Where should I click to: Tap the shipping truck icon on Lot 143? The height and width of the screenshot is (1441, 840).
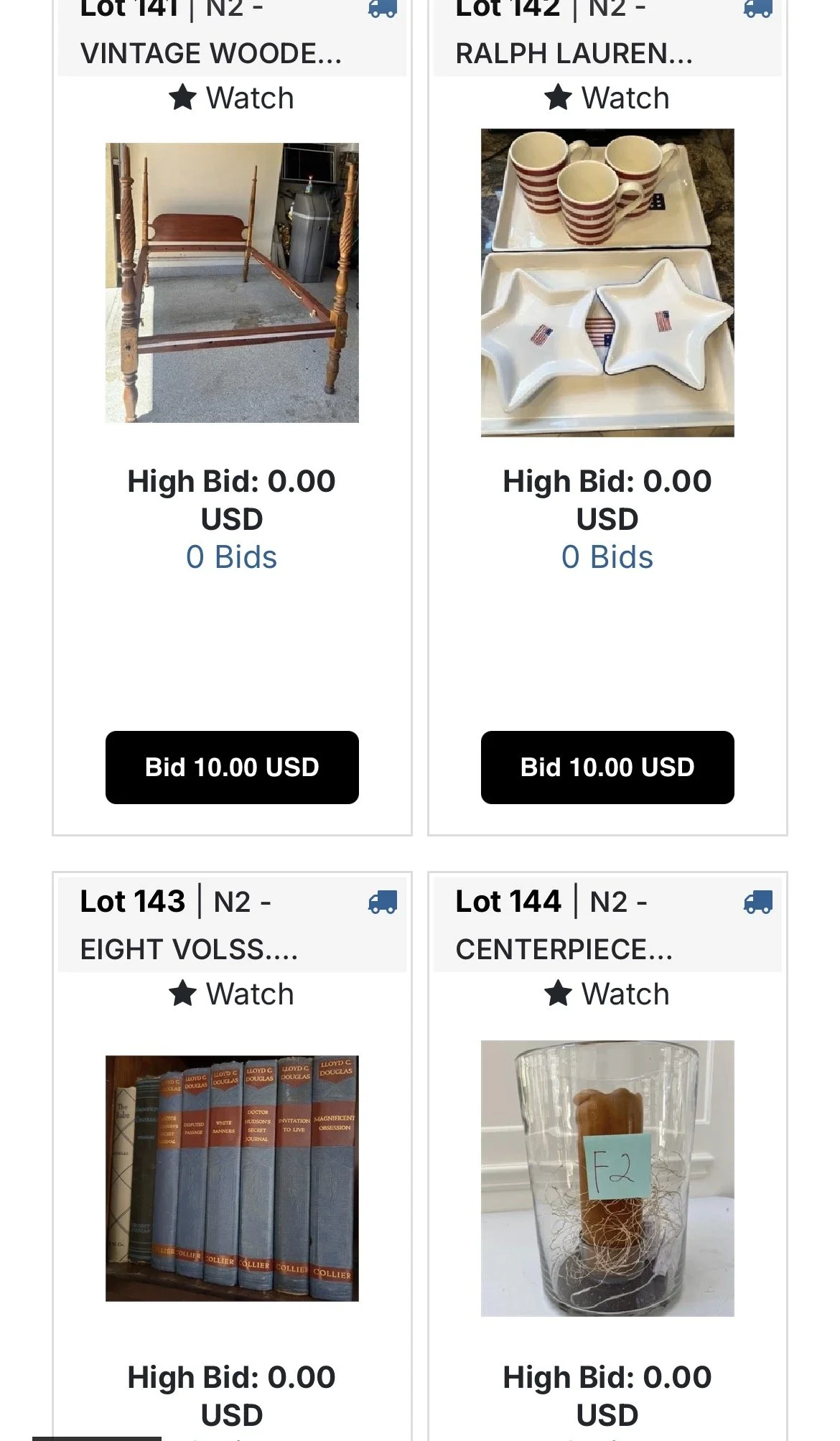click(x=383, y=902)
